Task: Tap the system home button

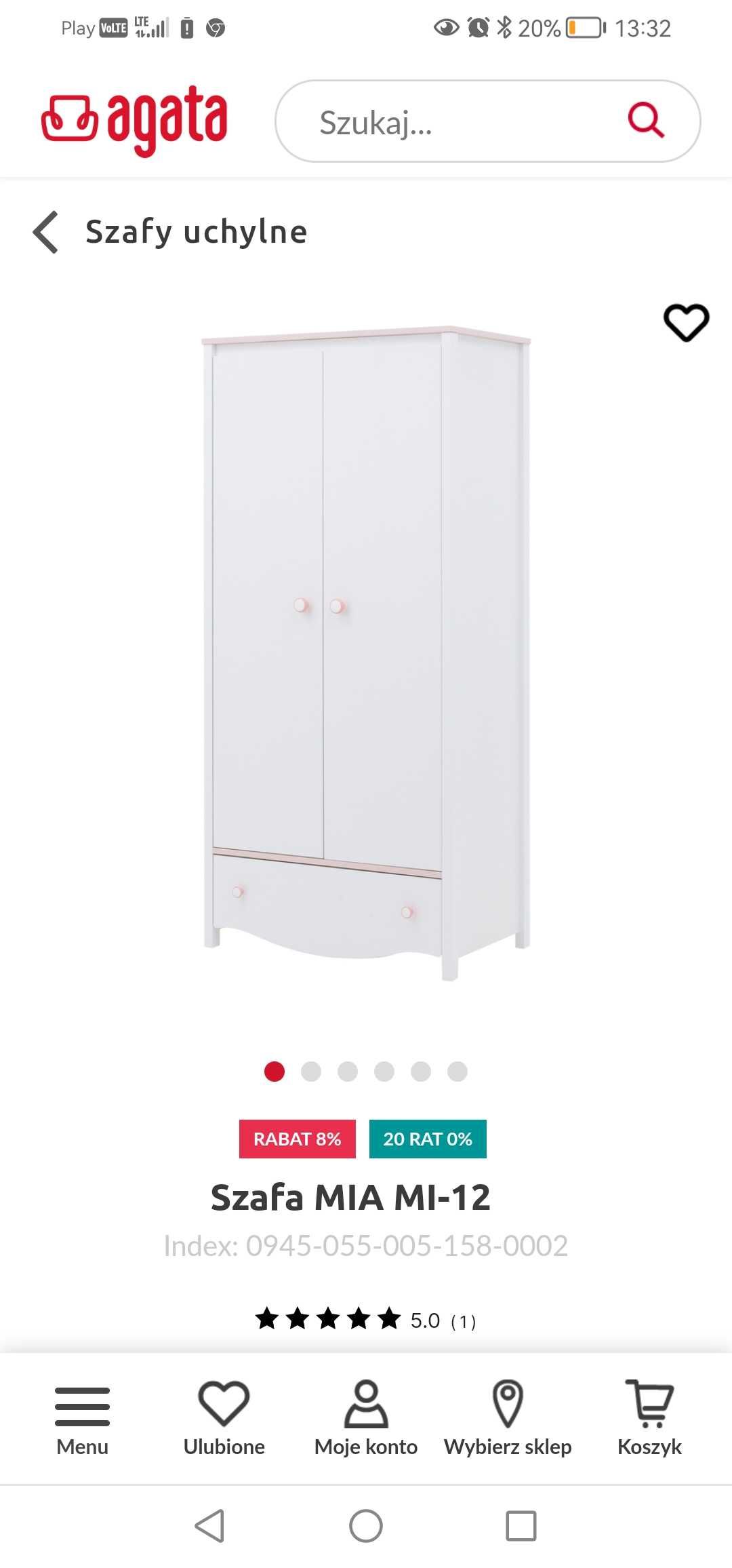Action: point(366,1527)
